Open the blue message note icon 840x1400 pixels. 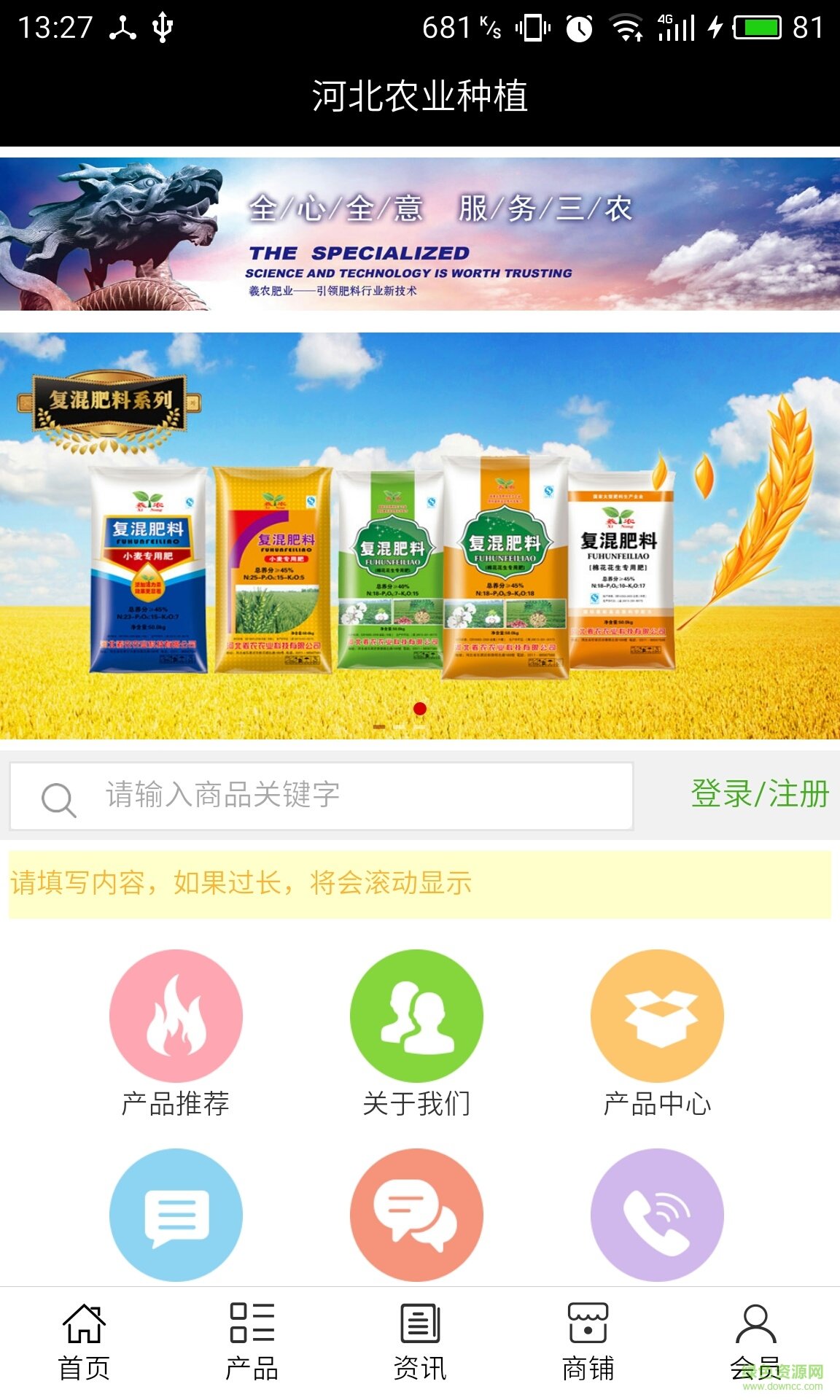click(176, 1215)
